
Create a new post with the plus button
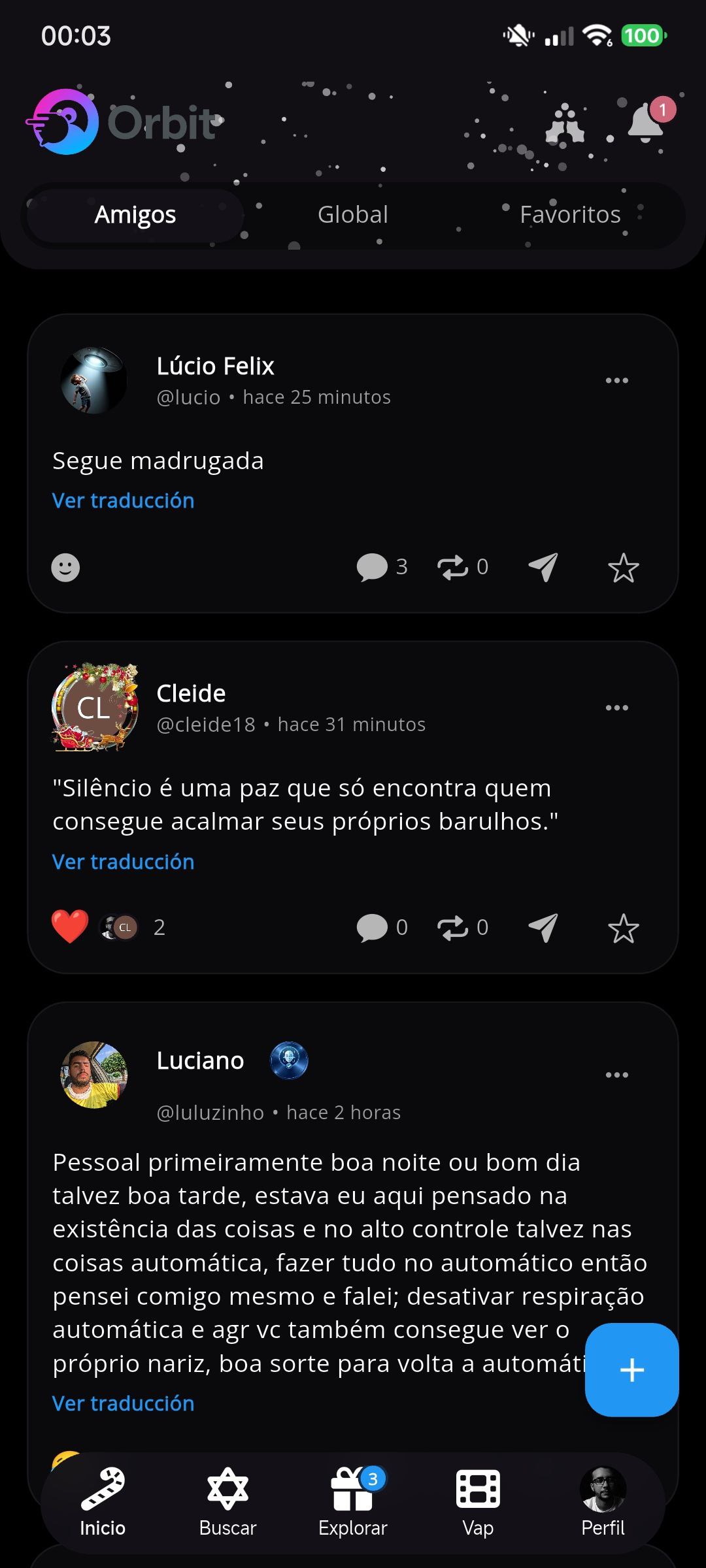pos(631,1369)
